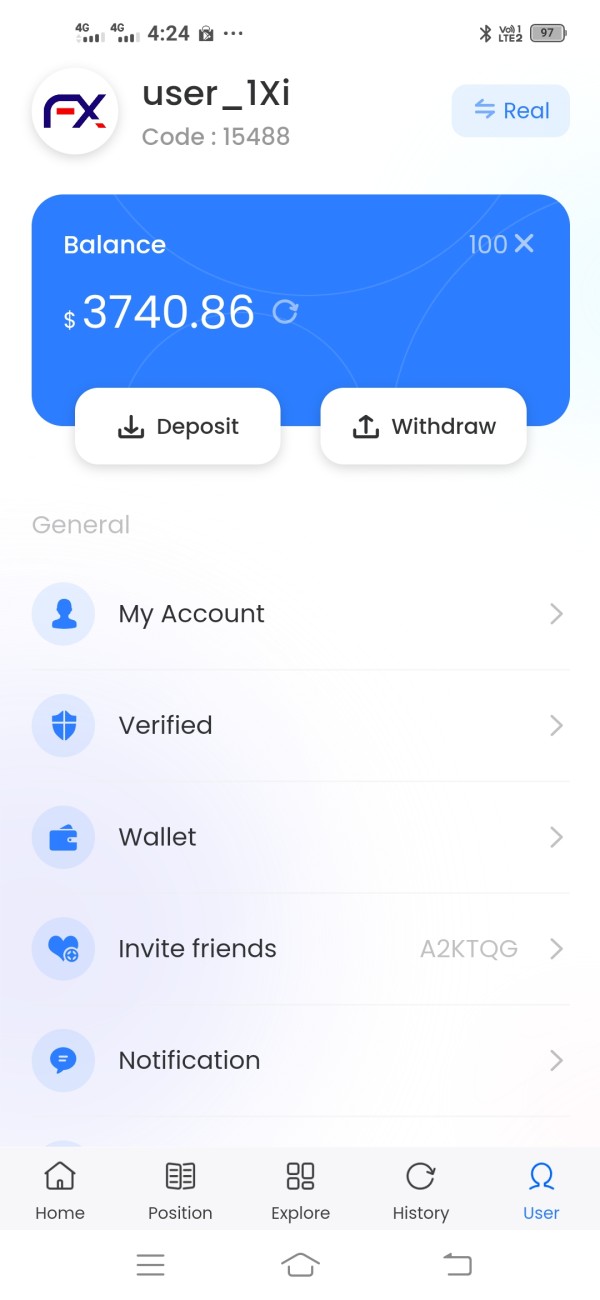
Task: Tap the 100X leverage indicator
Action: pos(501,244)
